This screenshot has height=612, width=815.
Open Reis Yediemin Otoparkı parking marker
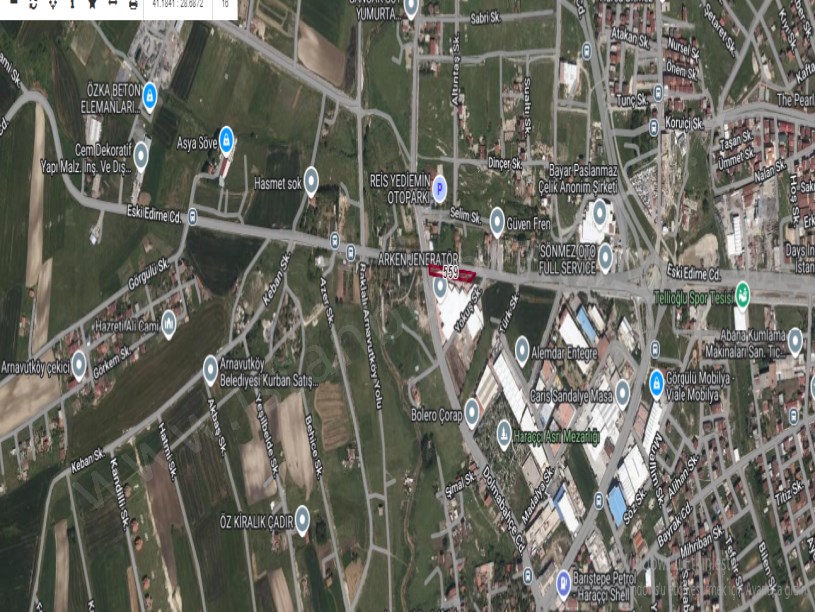click(439, 184)
